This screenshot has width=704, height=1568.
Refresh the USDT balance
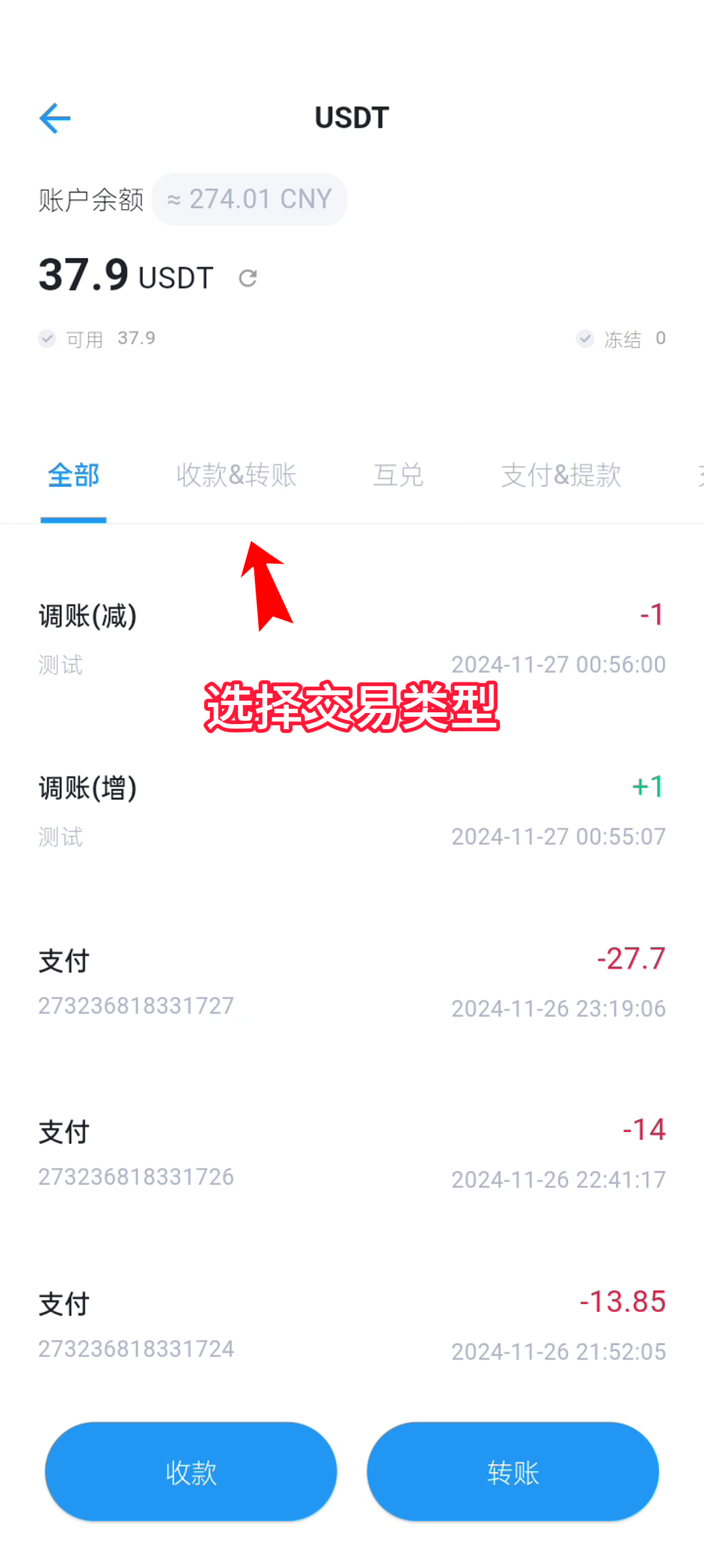click(x=248, y=278)
